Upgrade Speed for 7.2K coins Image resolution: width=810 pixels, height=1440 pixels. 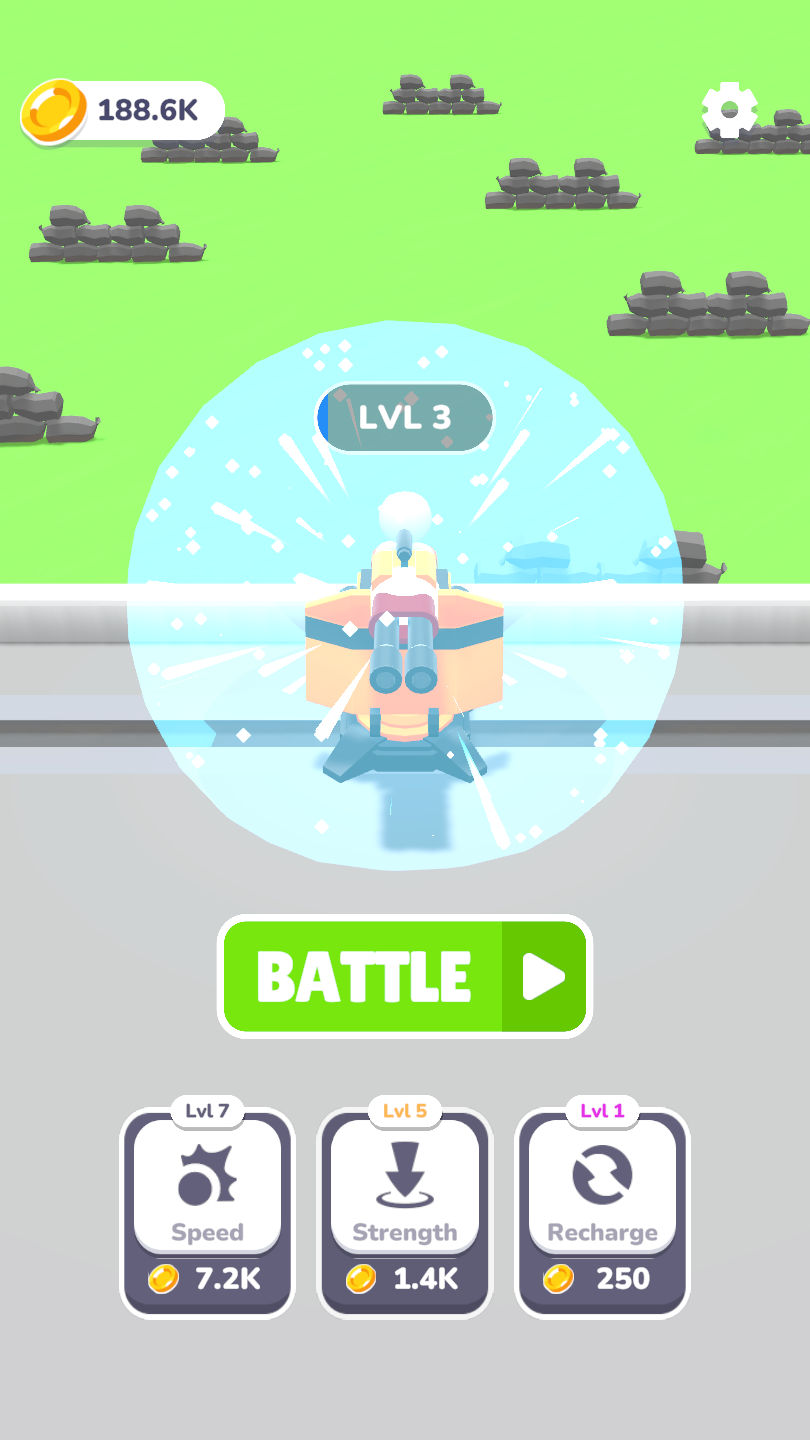207,1213
